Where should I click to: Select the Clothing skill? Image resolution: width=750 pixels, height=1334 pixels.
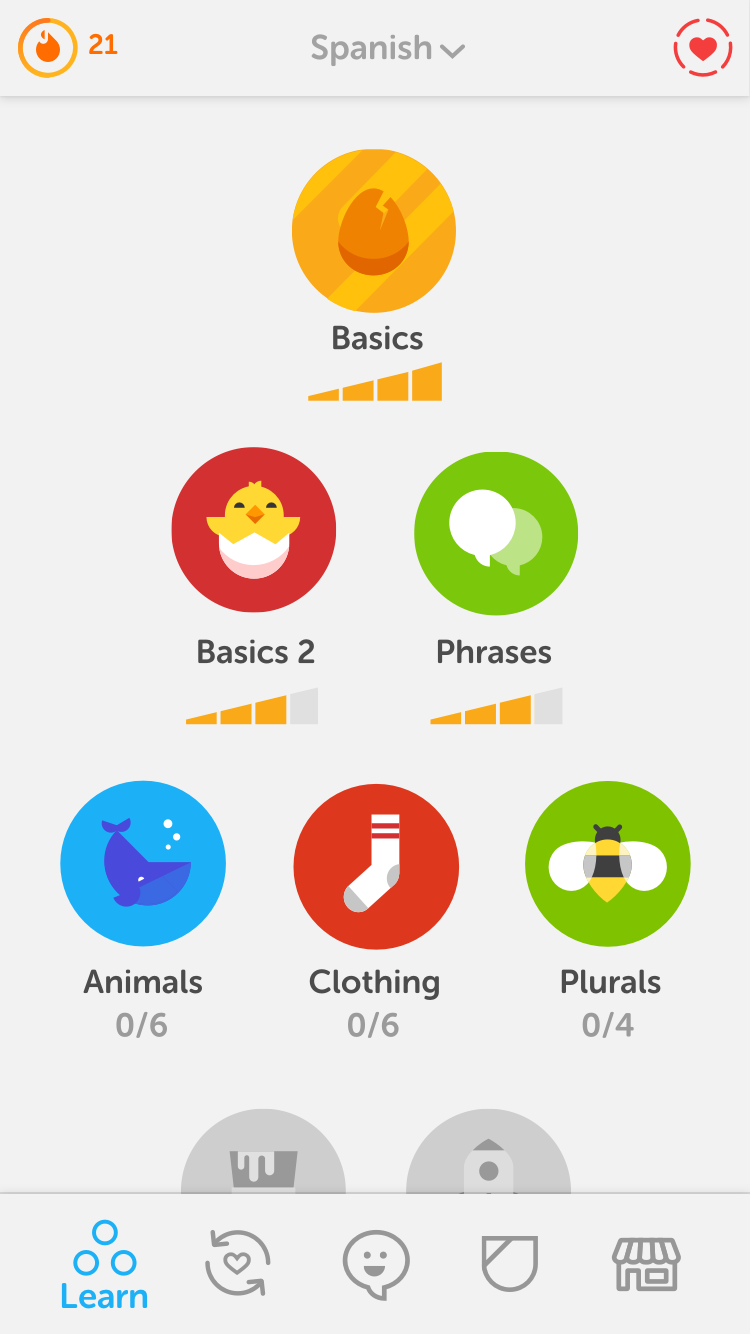click(376, 867)
